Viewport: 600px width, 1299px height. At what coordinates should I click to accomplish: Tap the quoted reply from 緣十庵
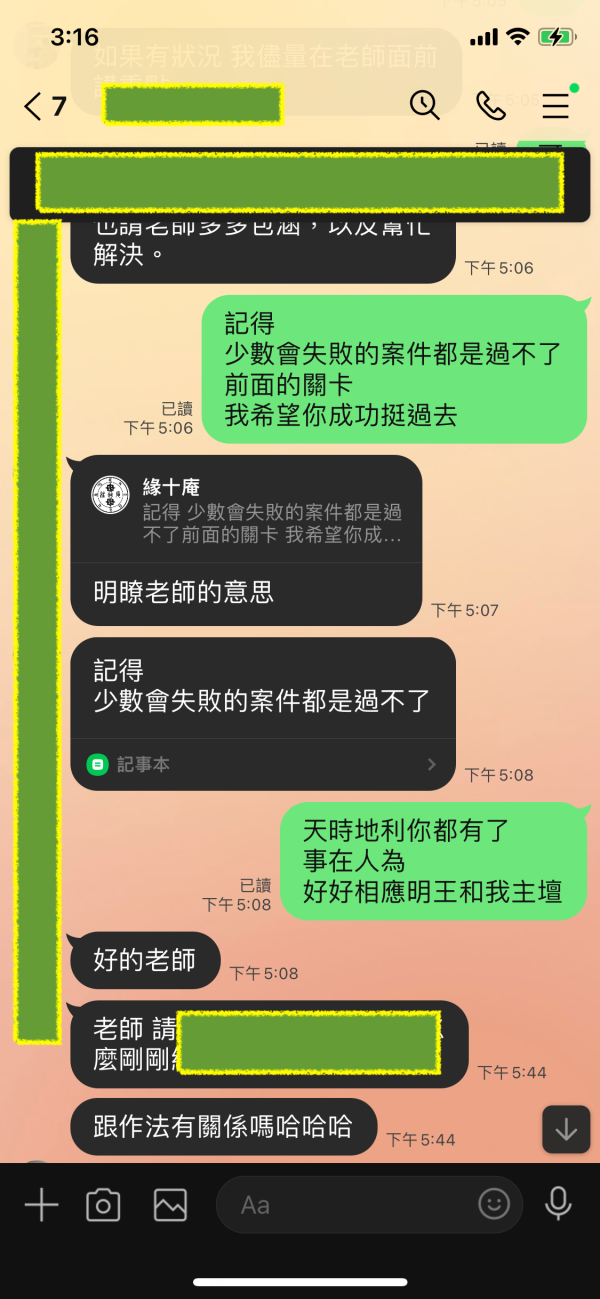[x=246, y=510]
